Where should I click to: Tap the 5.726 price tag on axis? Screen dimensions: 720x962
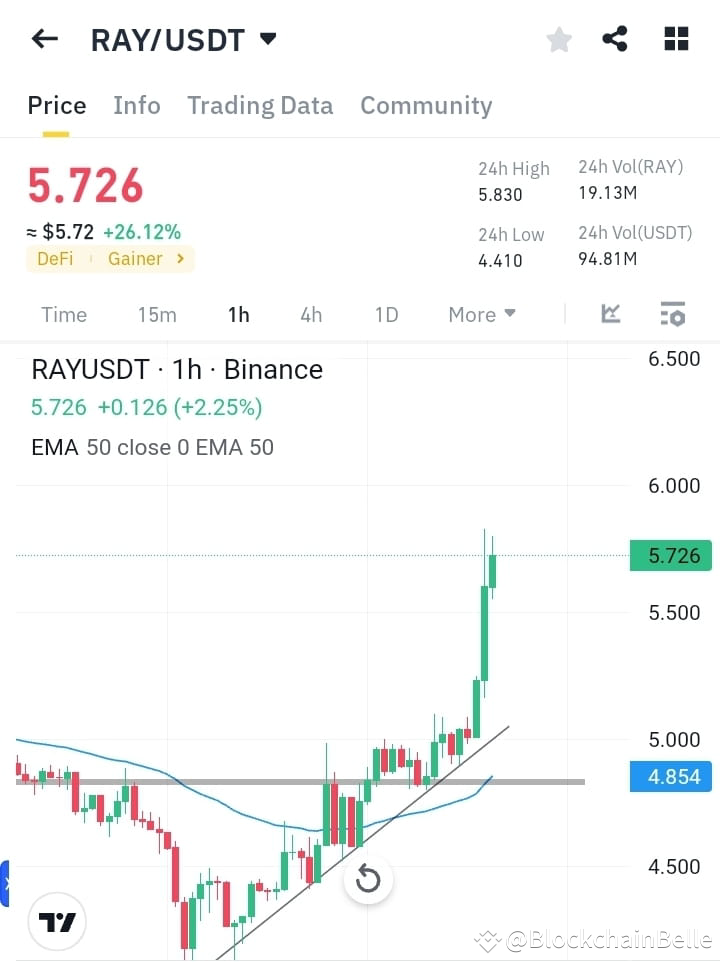point(670,555)
